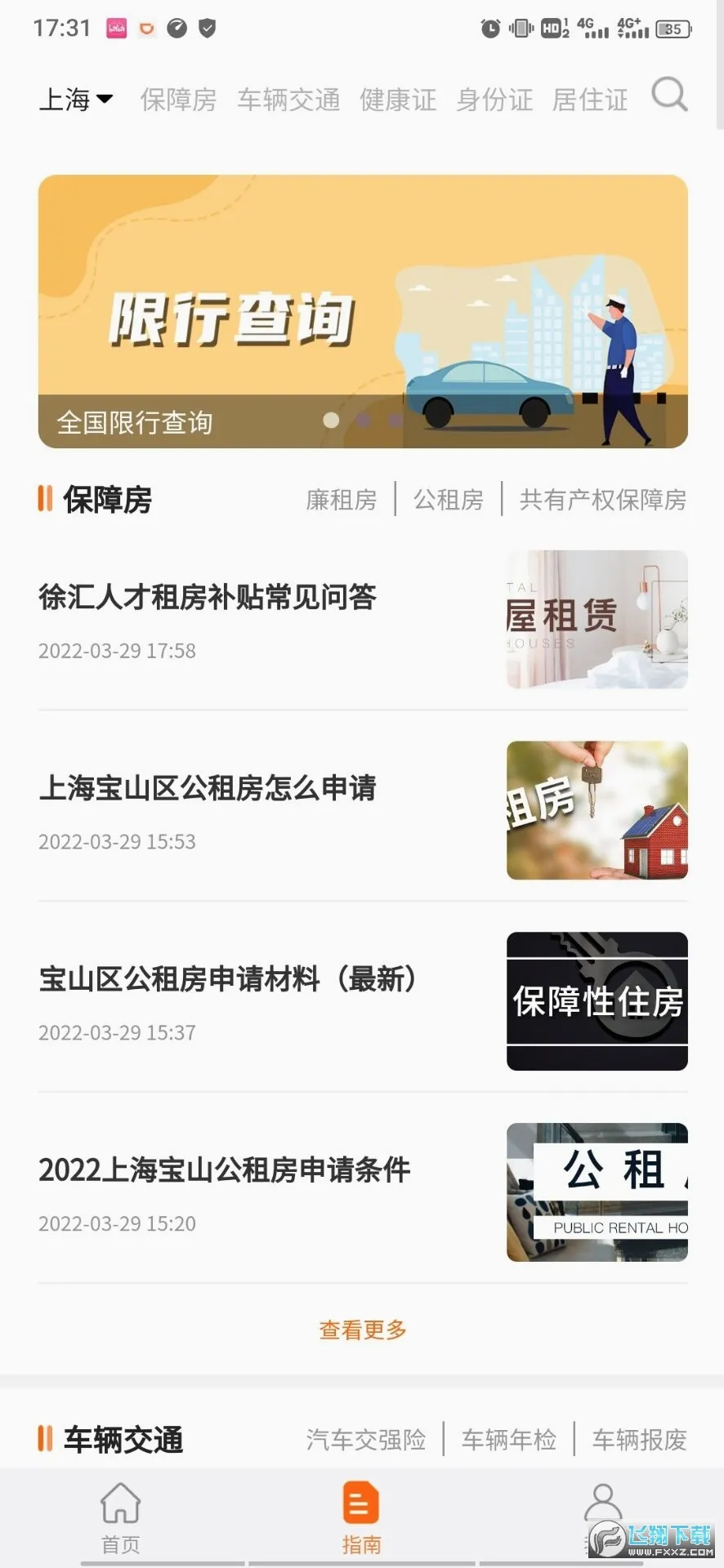
Task: Switch to the 车辆交通 top tab
Action: coord(288,100)
